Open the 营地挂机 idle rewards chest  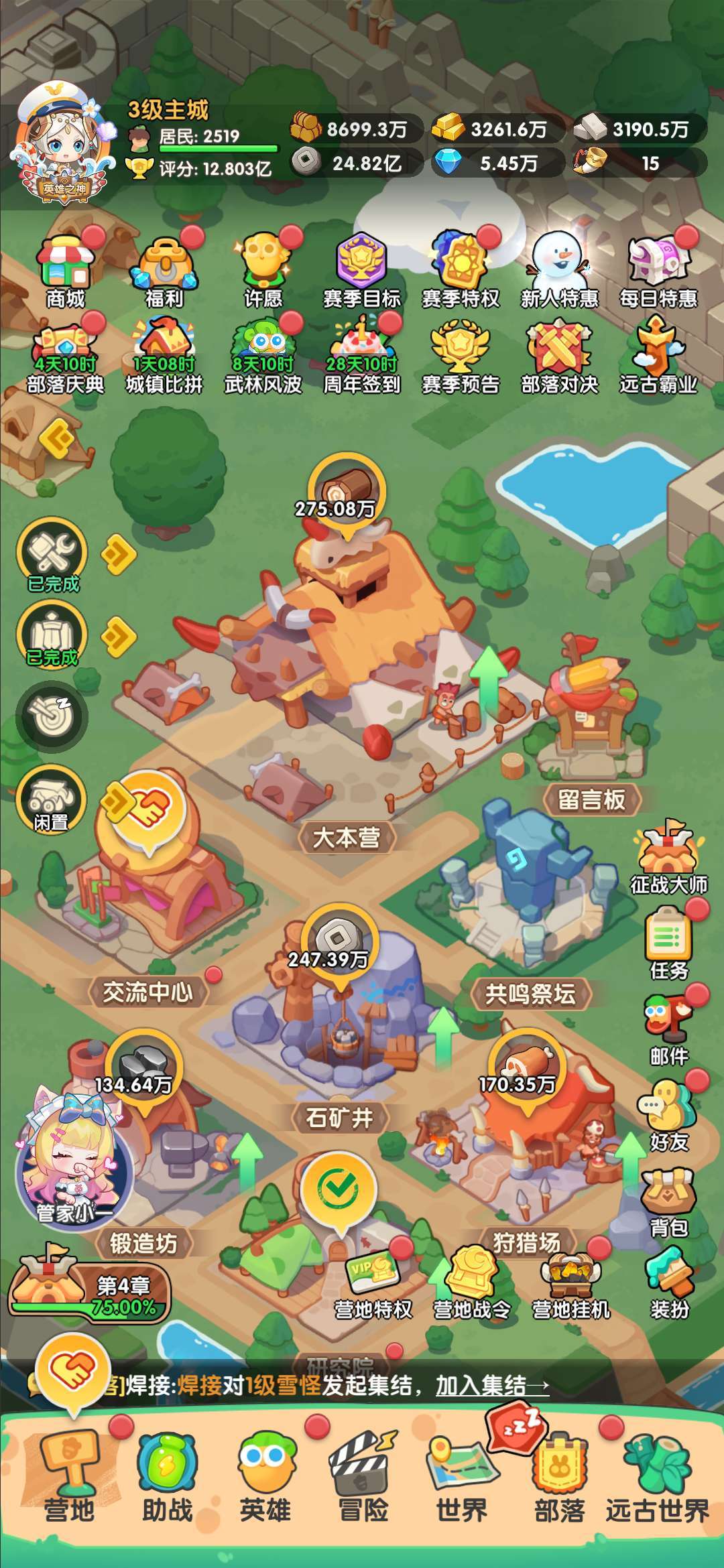(x=570, y=1283)
